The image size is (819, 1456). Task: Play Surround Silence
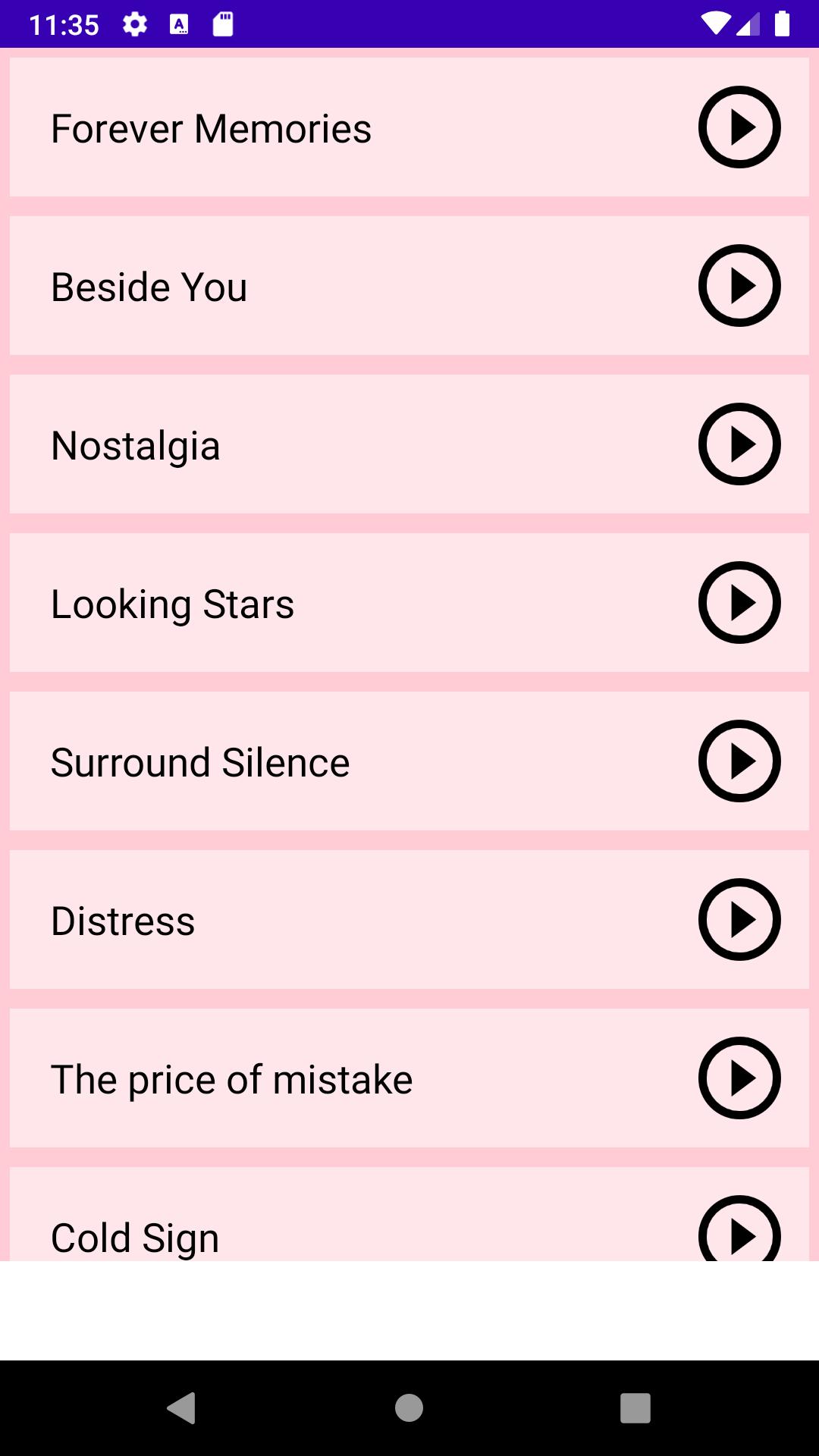click(x=739, y=761)
